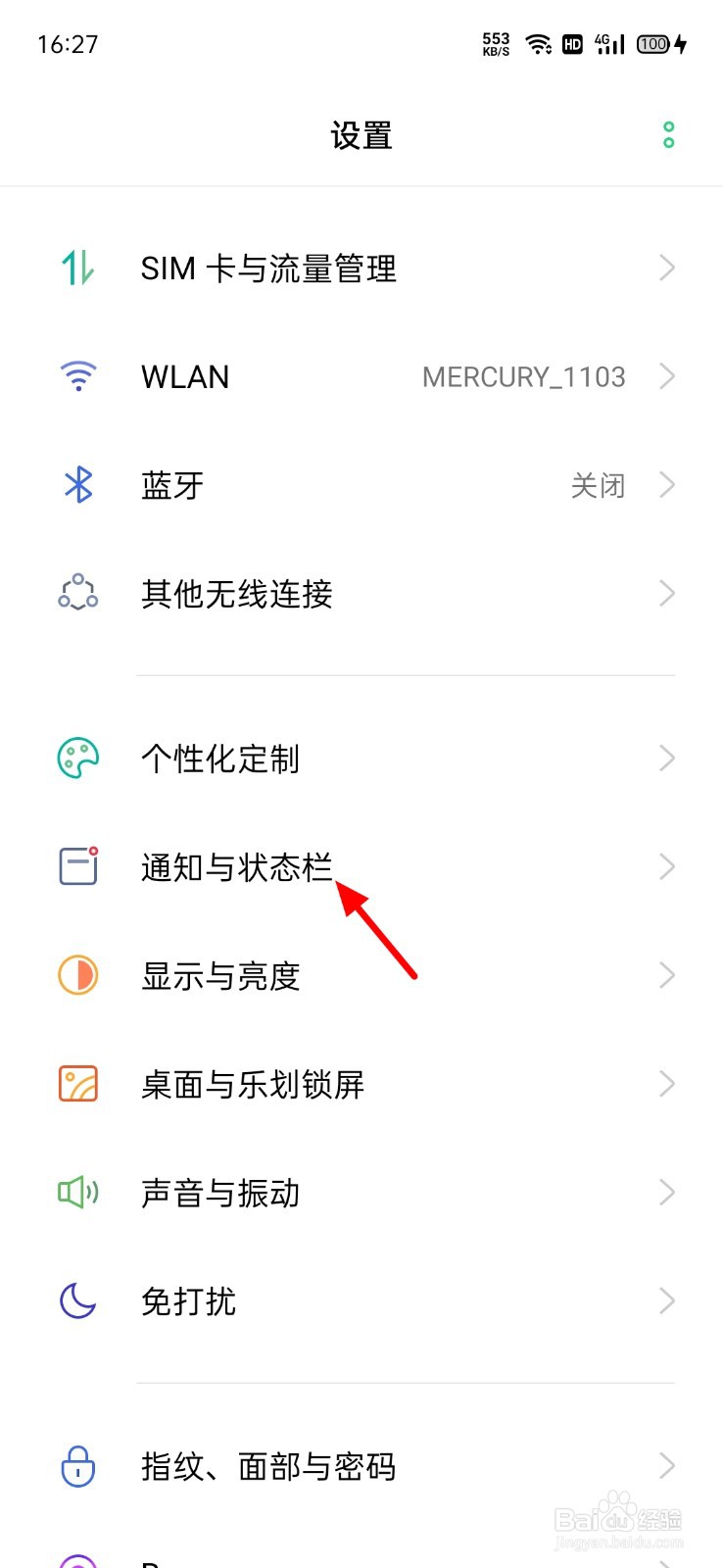723x1568 pixels.
Task: Expand the WLAN row chevron
Action: [x=667, y=376]
